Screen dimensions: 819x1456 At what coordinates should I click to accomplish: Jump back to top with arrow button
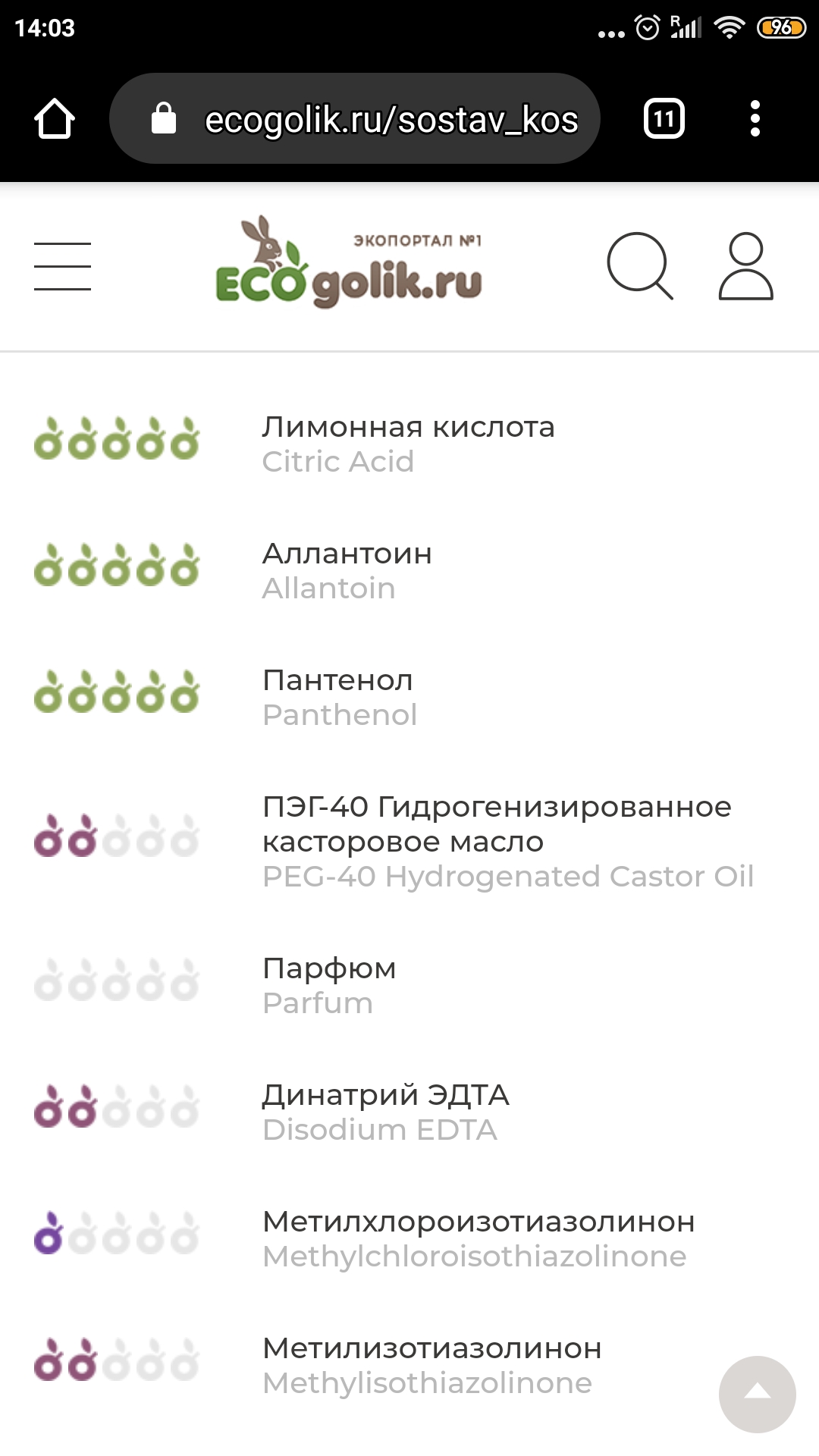pyautogui.click(x=757, y=1393)
